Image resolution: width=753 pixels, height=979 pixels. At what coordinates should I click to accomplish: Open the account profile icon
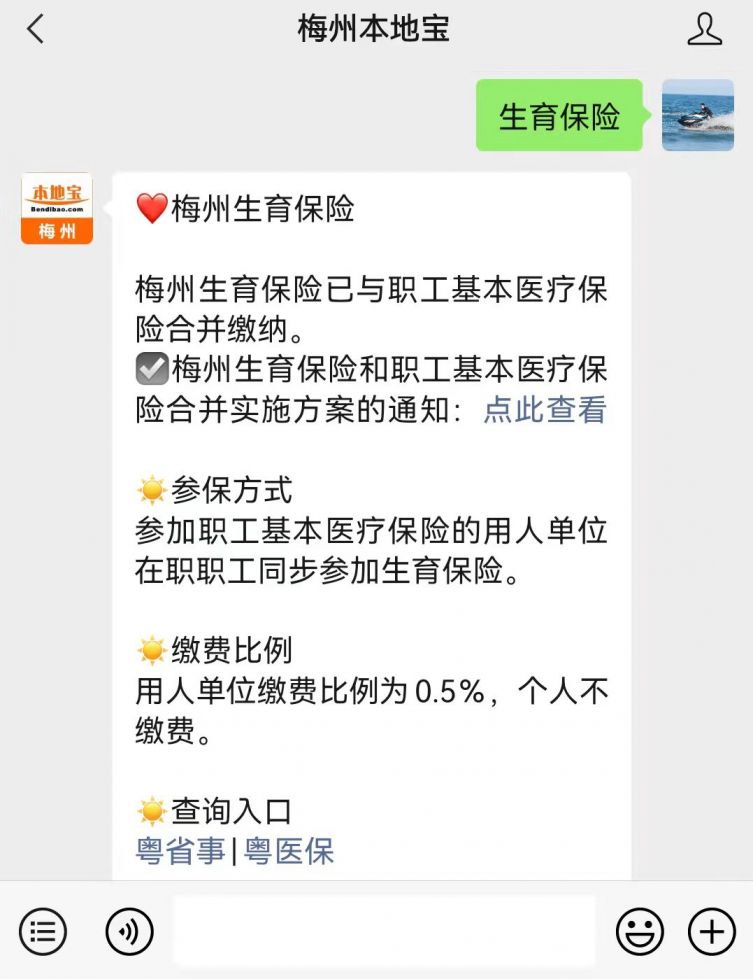(704, 29)
